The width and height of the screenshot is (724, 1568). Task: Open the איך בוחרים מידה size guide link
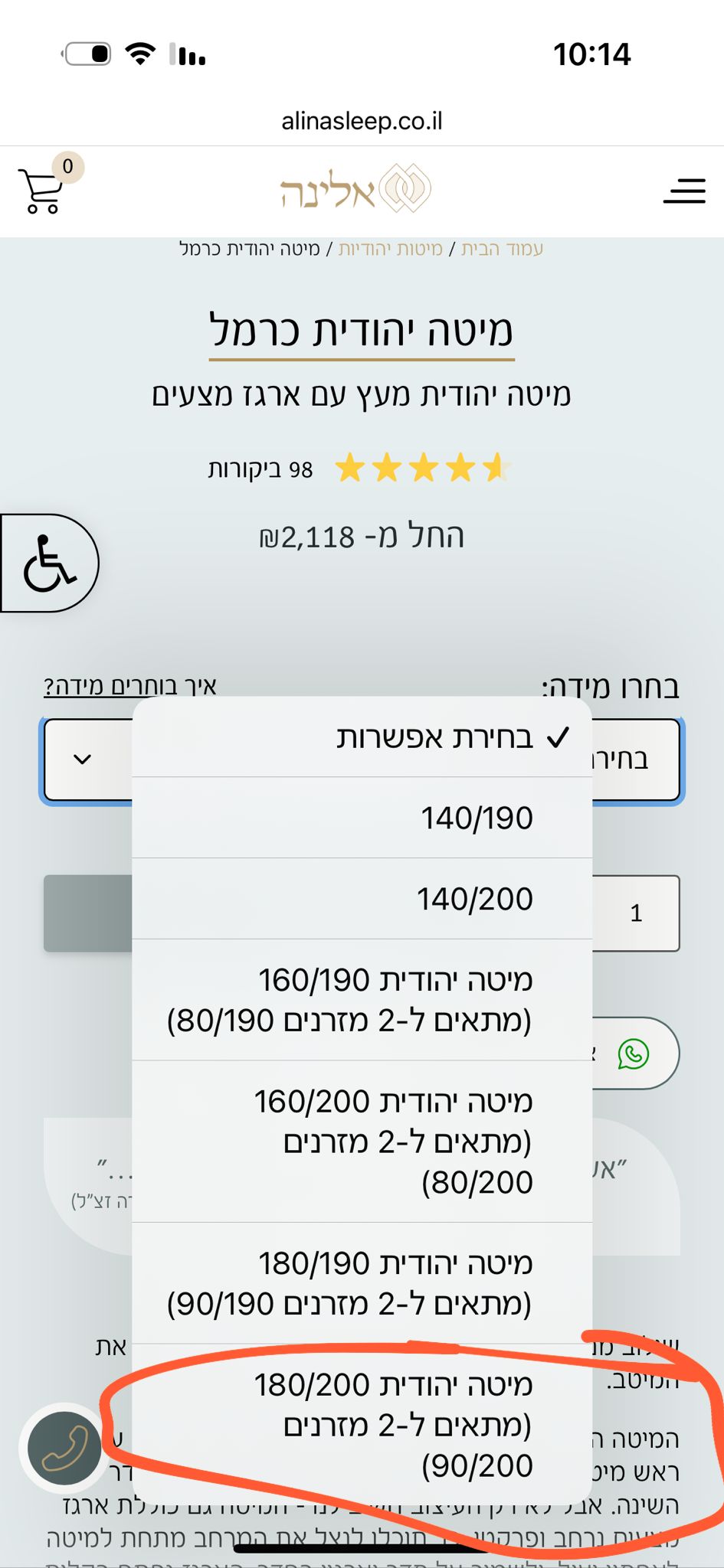129,685
